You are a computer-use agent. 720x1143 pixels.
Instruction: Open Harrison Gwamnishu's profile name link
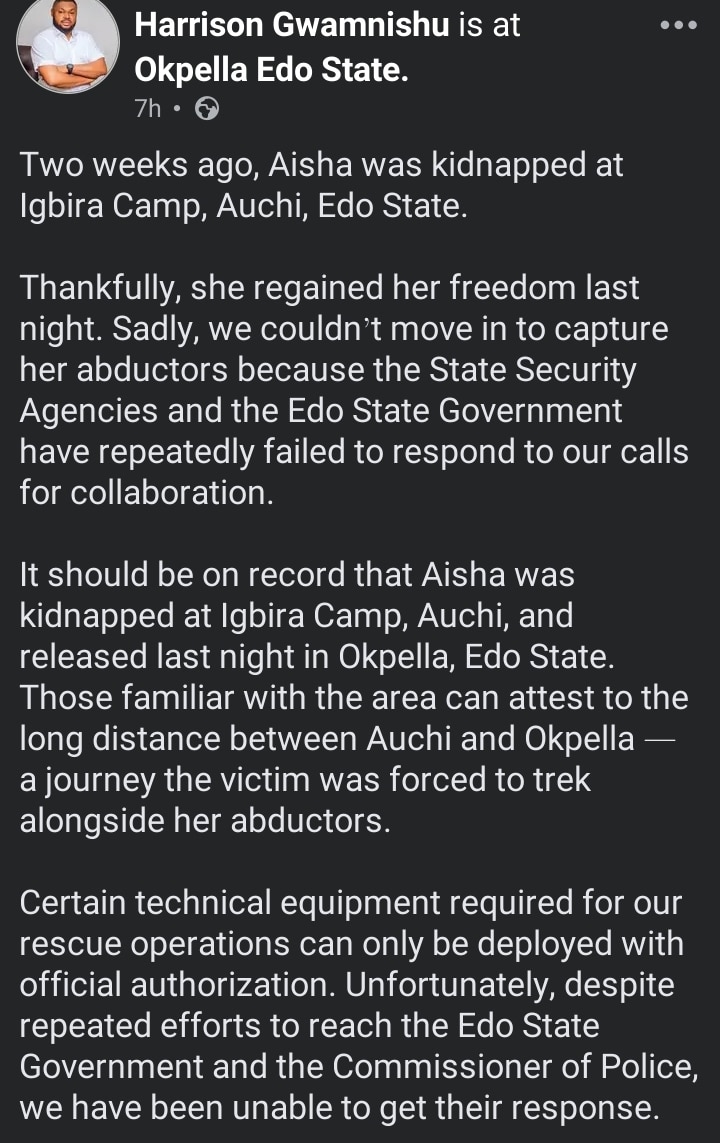[290, 25]
